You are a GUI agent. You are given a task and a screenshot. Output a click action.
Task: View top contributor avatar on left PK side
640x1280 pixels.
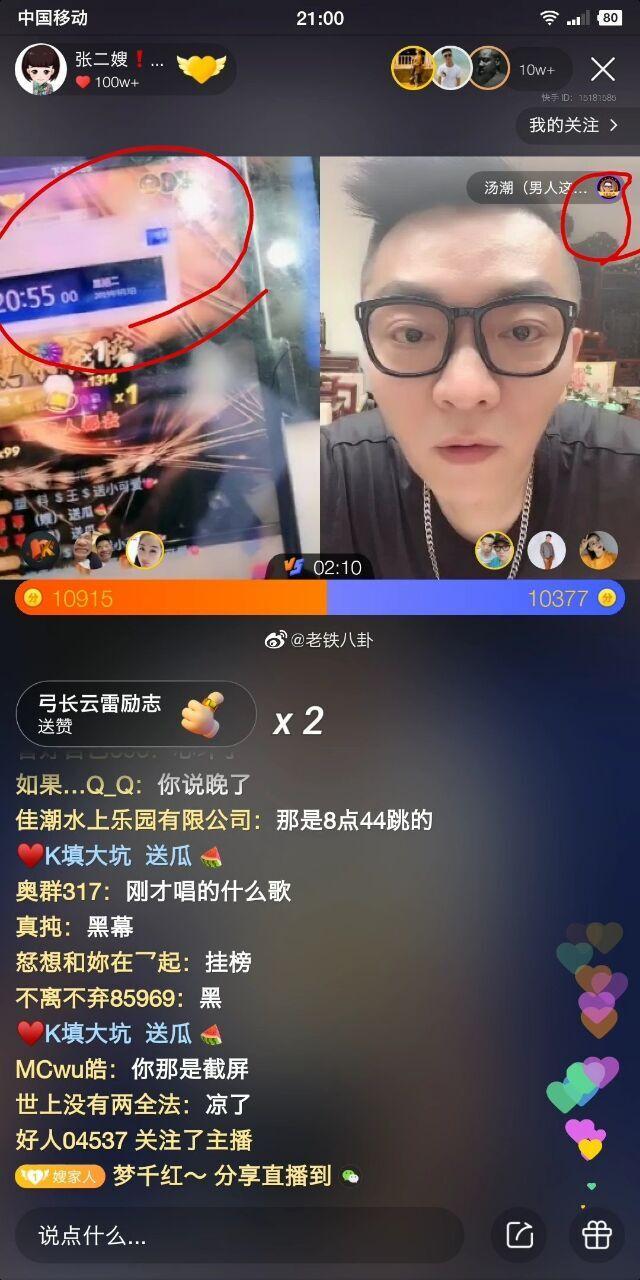coord(144,551)
